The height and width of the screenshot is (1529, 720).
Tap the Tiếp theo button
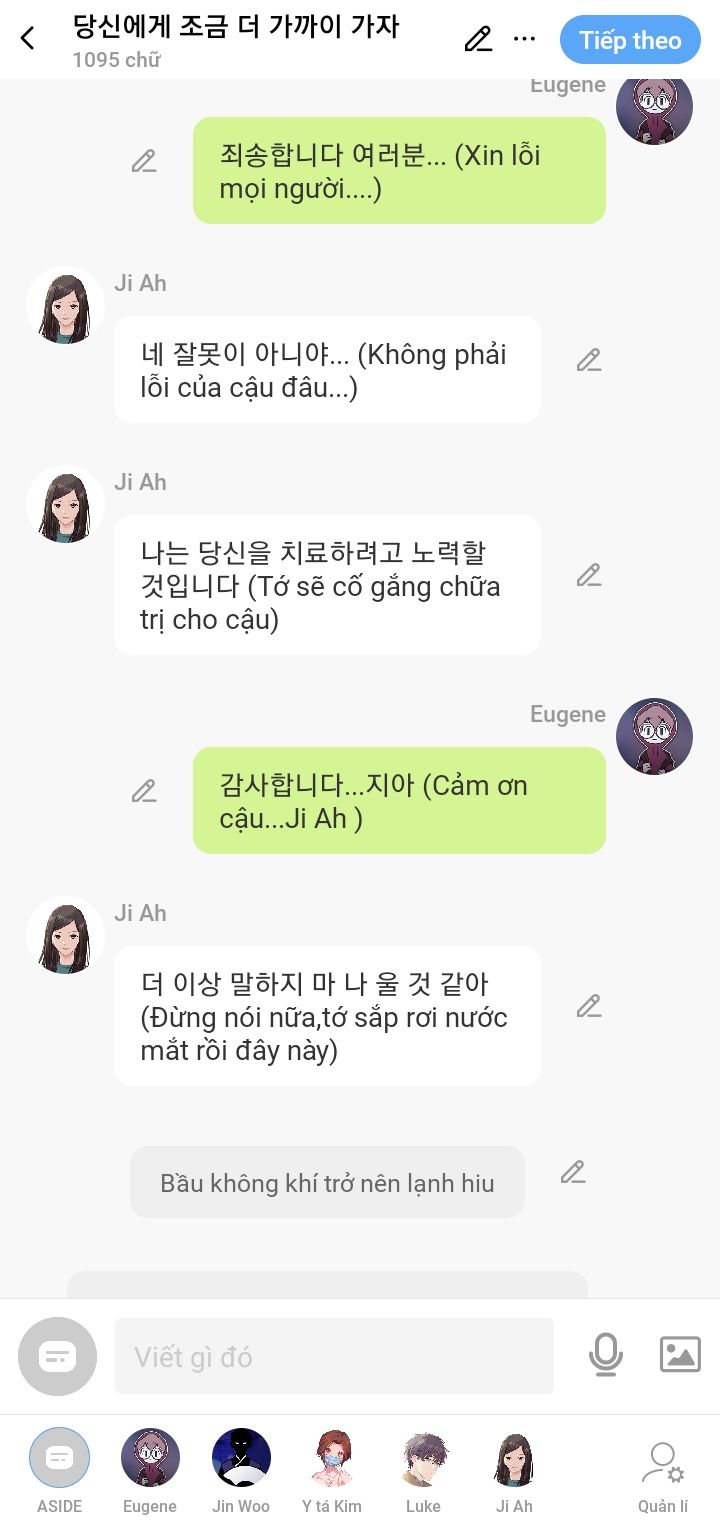(x=630, y=40)
